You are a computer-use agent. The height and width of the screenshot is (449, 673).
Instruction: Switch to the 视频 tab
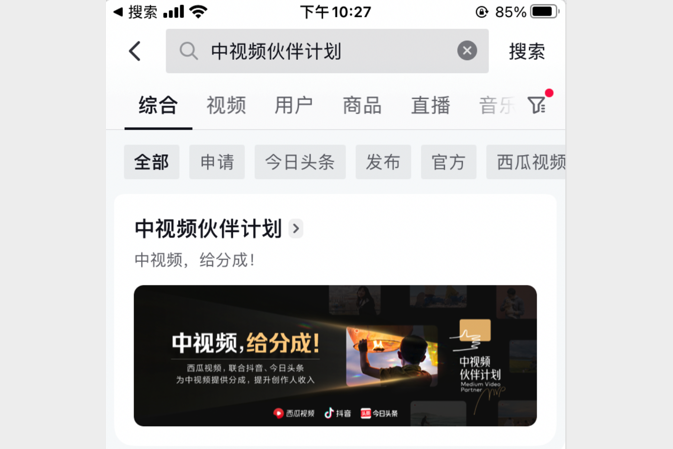[226, 105]
